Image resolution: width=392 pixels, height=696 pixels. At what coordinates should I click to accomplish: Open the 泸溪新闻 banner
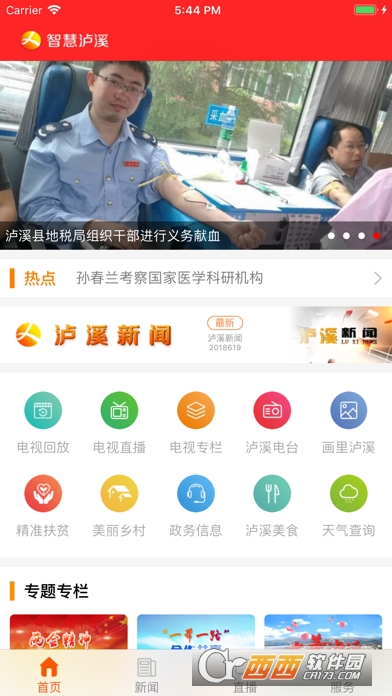point(196,335)
